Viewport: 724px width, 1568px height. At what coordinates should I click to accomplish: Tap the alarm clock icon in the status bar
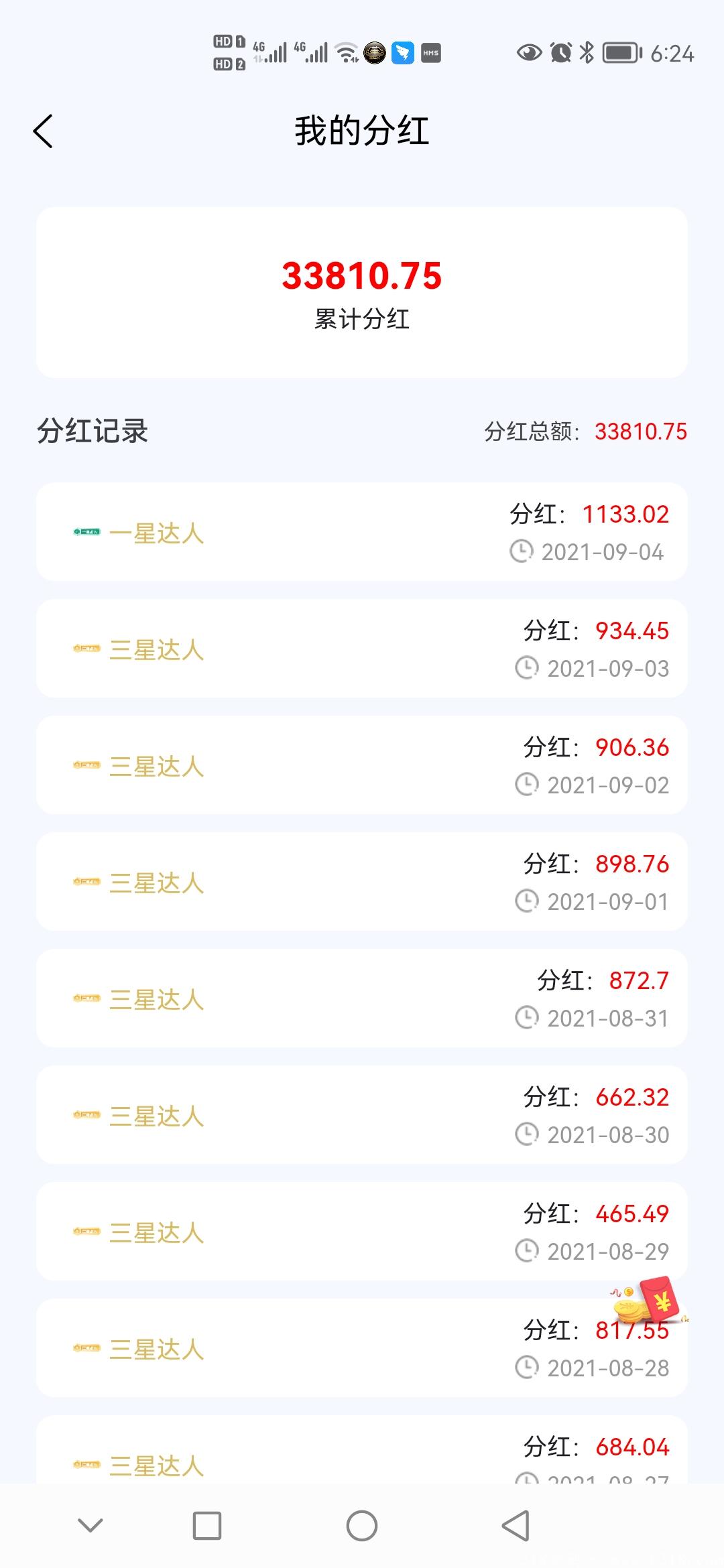(x=559, y=52)
